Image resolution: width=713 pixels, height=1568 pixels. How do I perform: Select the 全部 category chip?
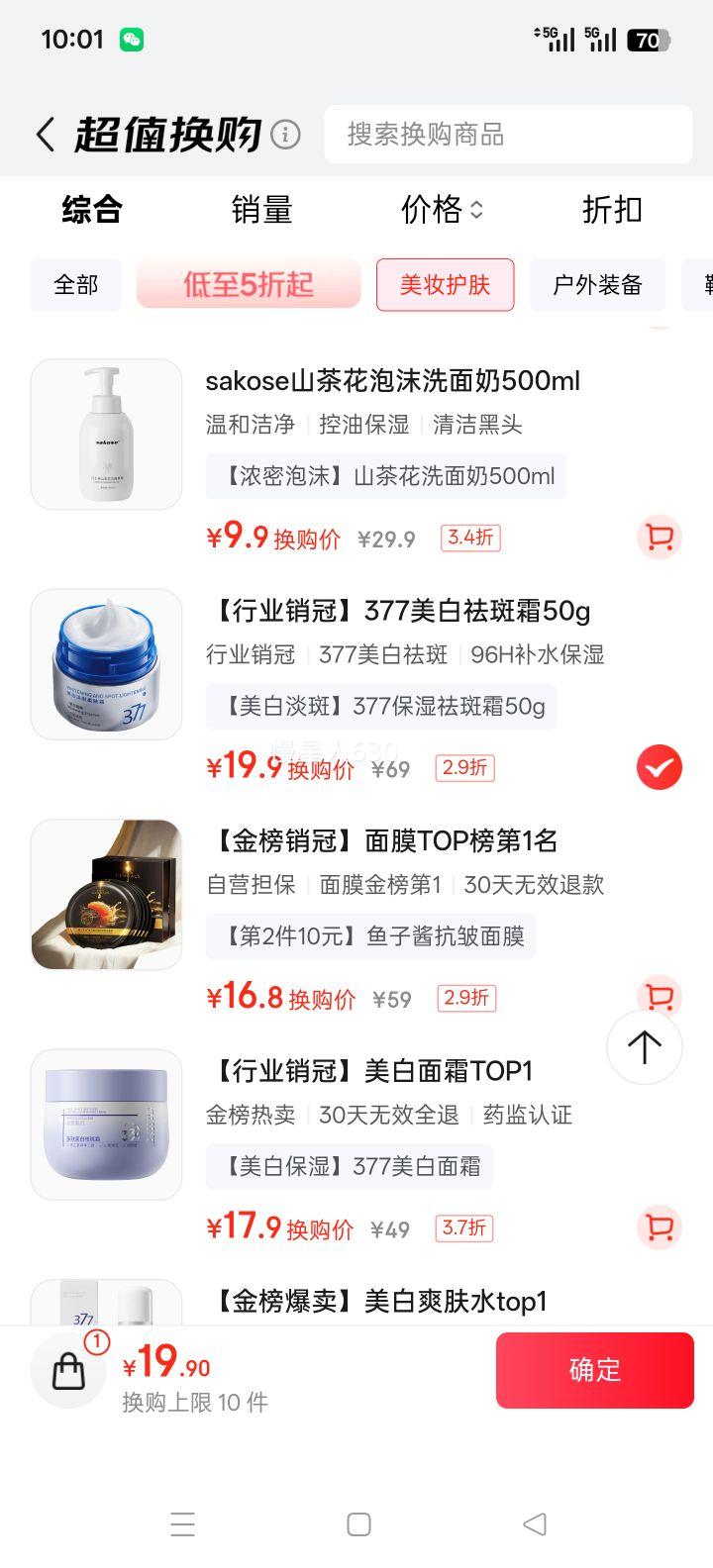76,285
